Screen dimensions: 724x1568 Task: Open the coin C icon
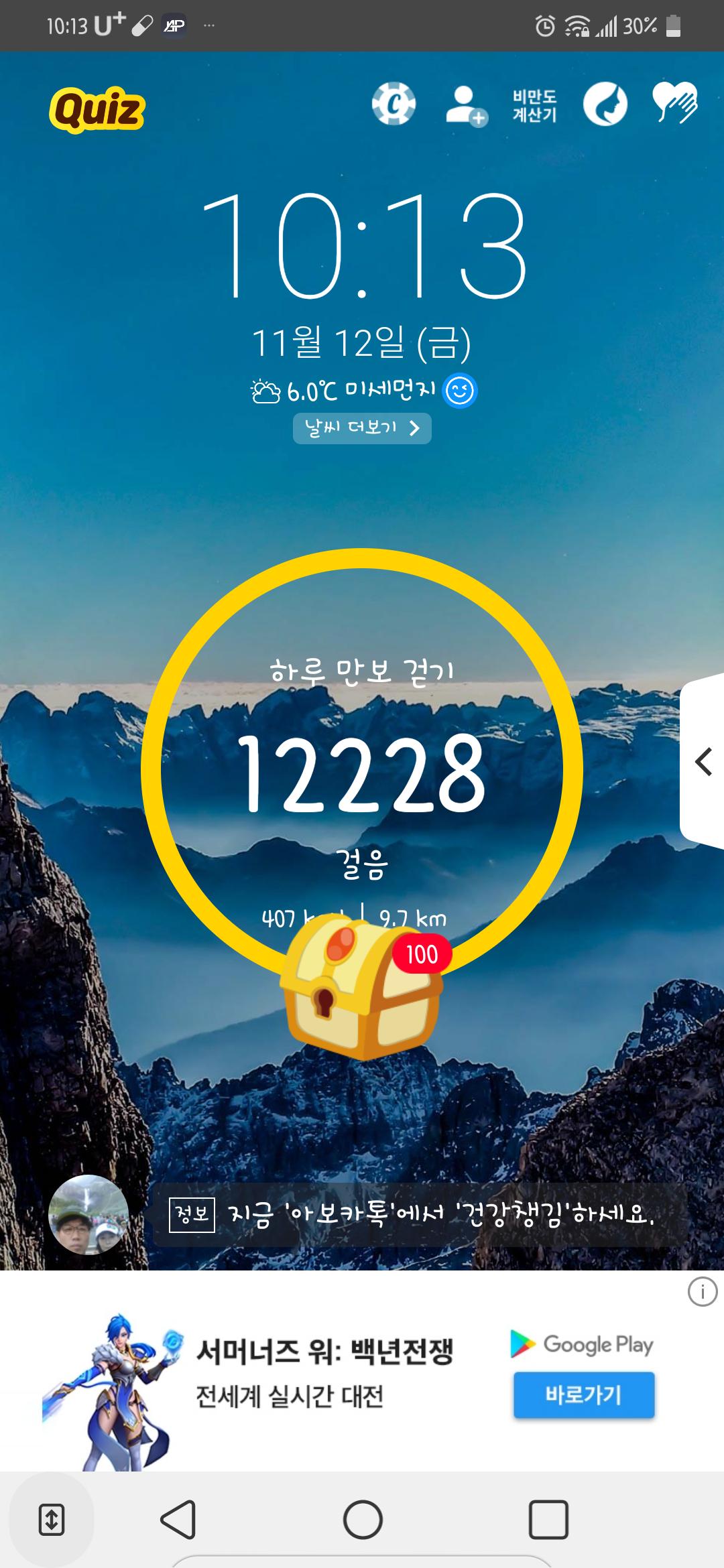(394, 105)
